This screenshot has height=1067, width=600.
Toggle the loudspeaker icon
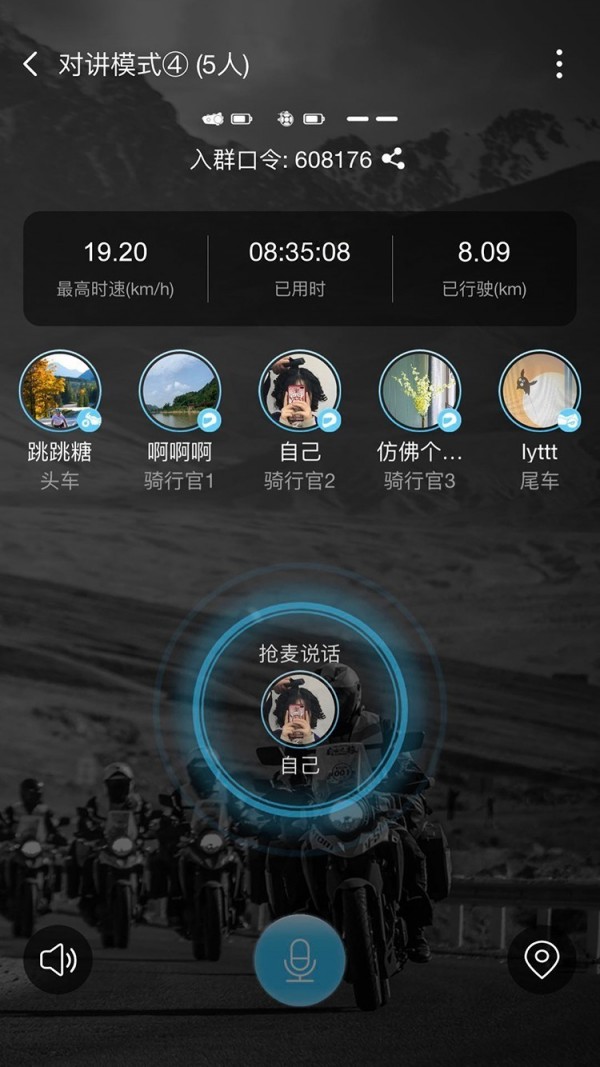pos(58,960)
